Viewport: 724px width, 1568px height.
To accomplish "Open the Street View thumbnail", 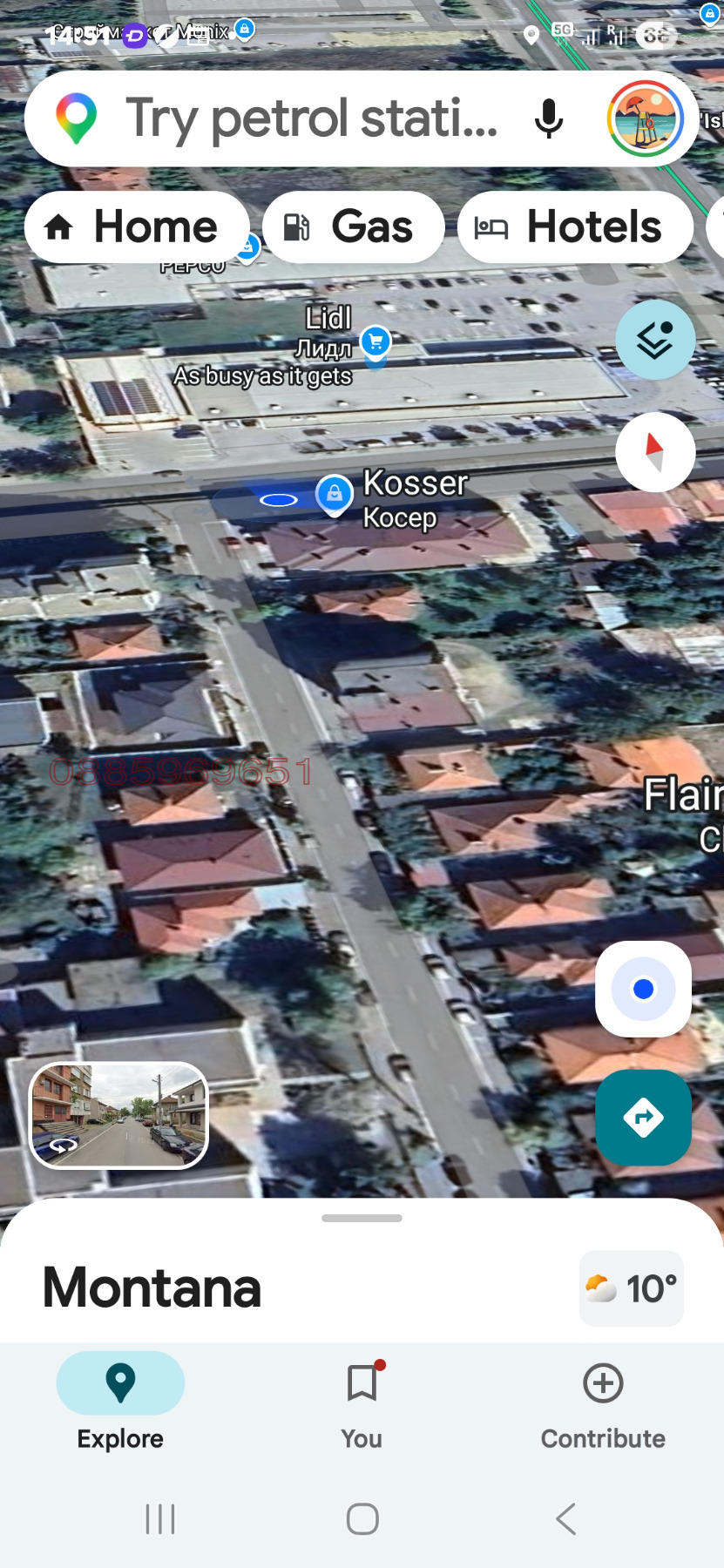I will coord(119,1115).
